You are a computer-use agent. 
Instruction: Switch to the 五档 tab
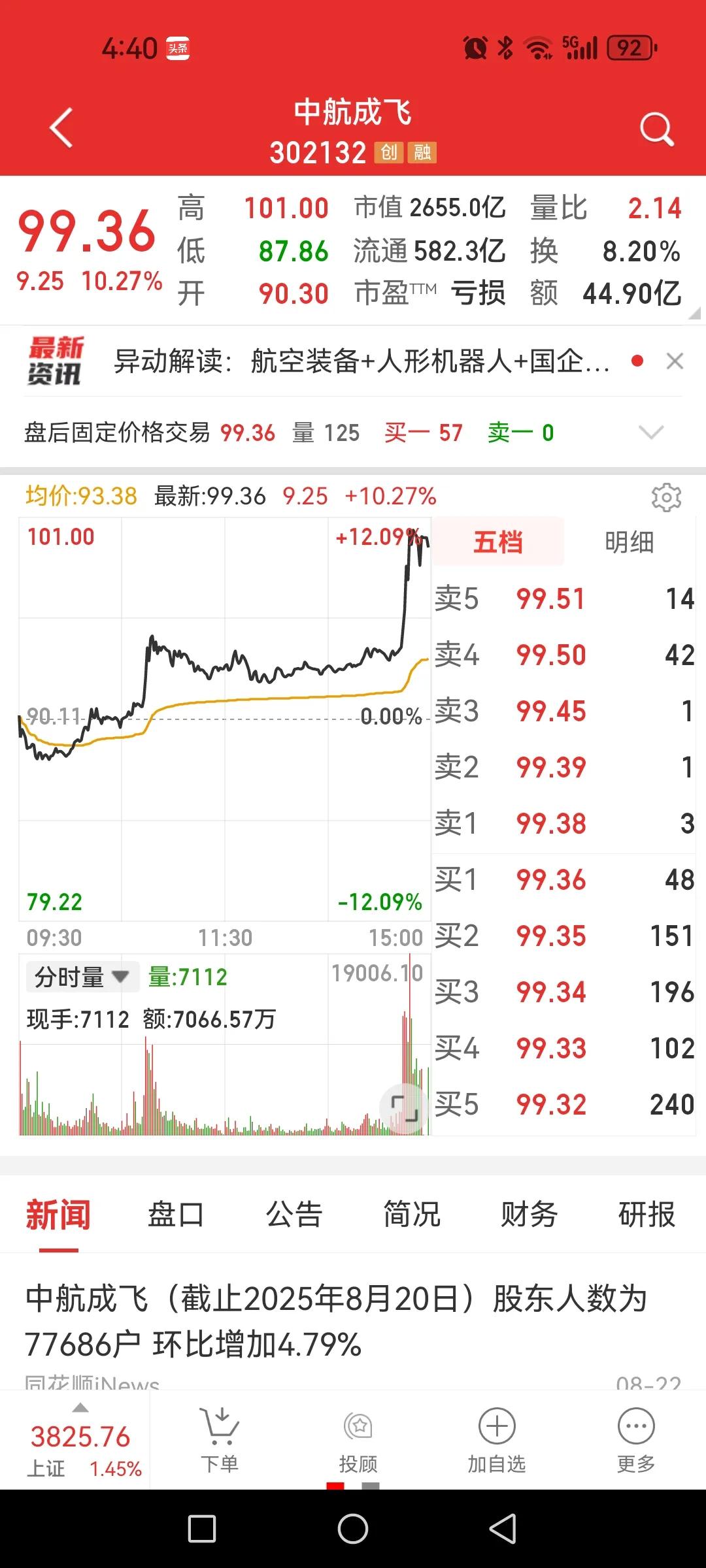[x=498, y=542]
